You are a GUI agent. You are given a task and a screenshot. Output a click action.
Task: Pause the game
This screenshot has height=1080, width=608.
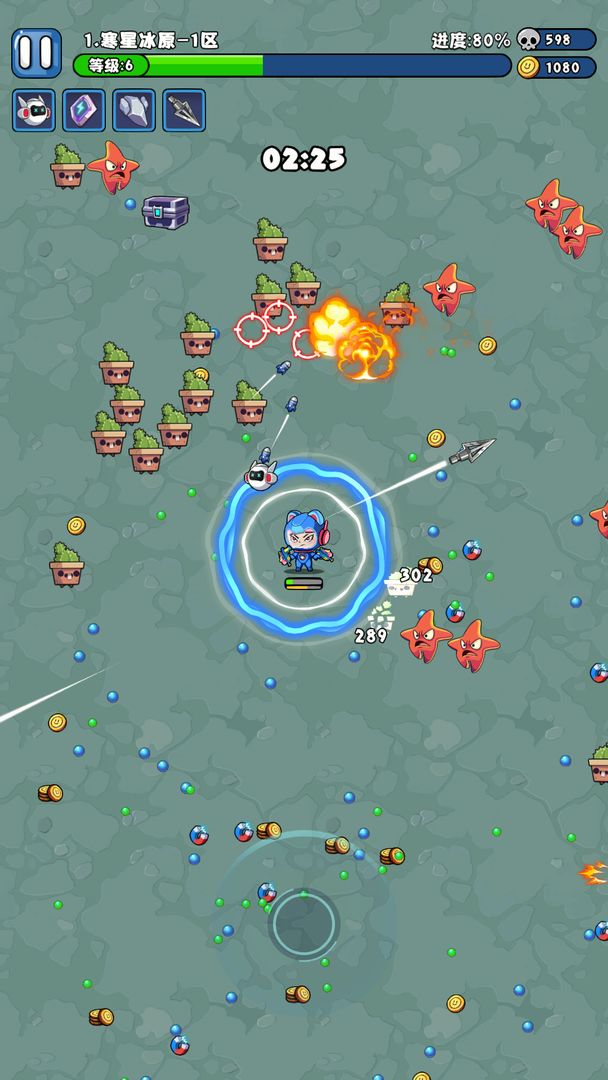(x=36, y=53)
